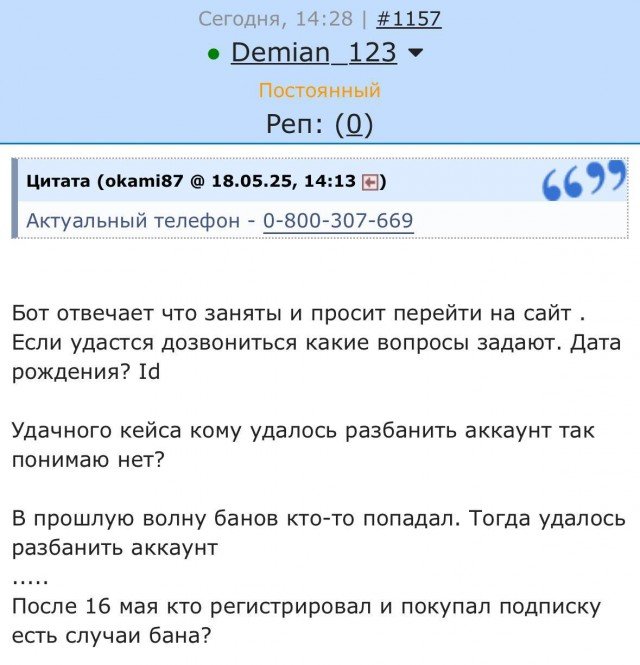
Task: Expand the dropdown arrow beside Demian_123
Action: 416,53
